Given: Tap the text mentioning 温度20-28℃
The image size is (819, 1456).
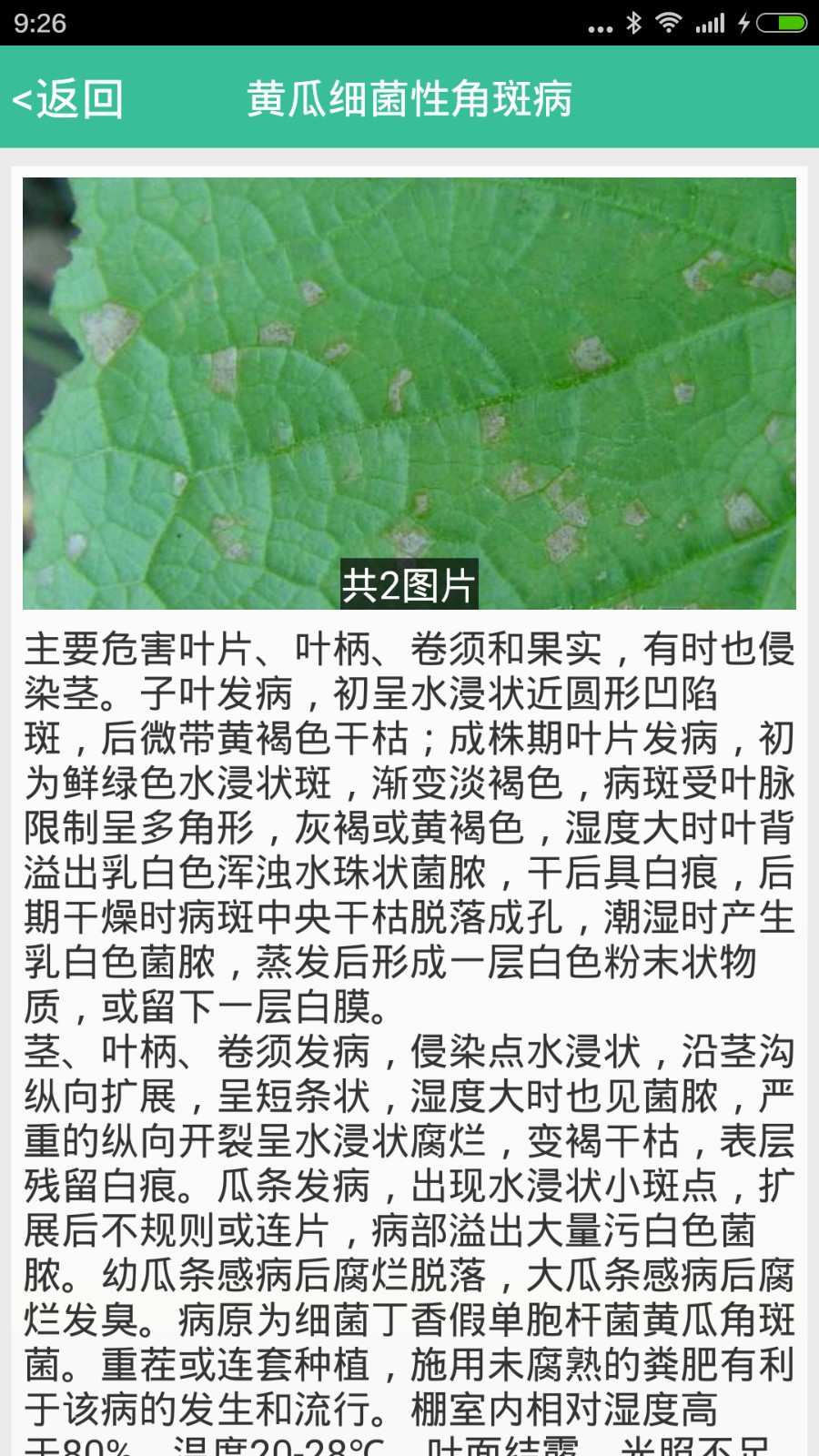Looking at the screenshot, I should [x=273, y=1447].
